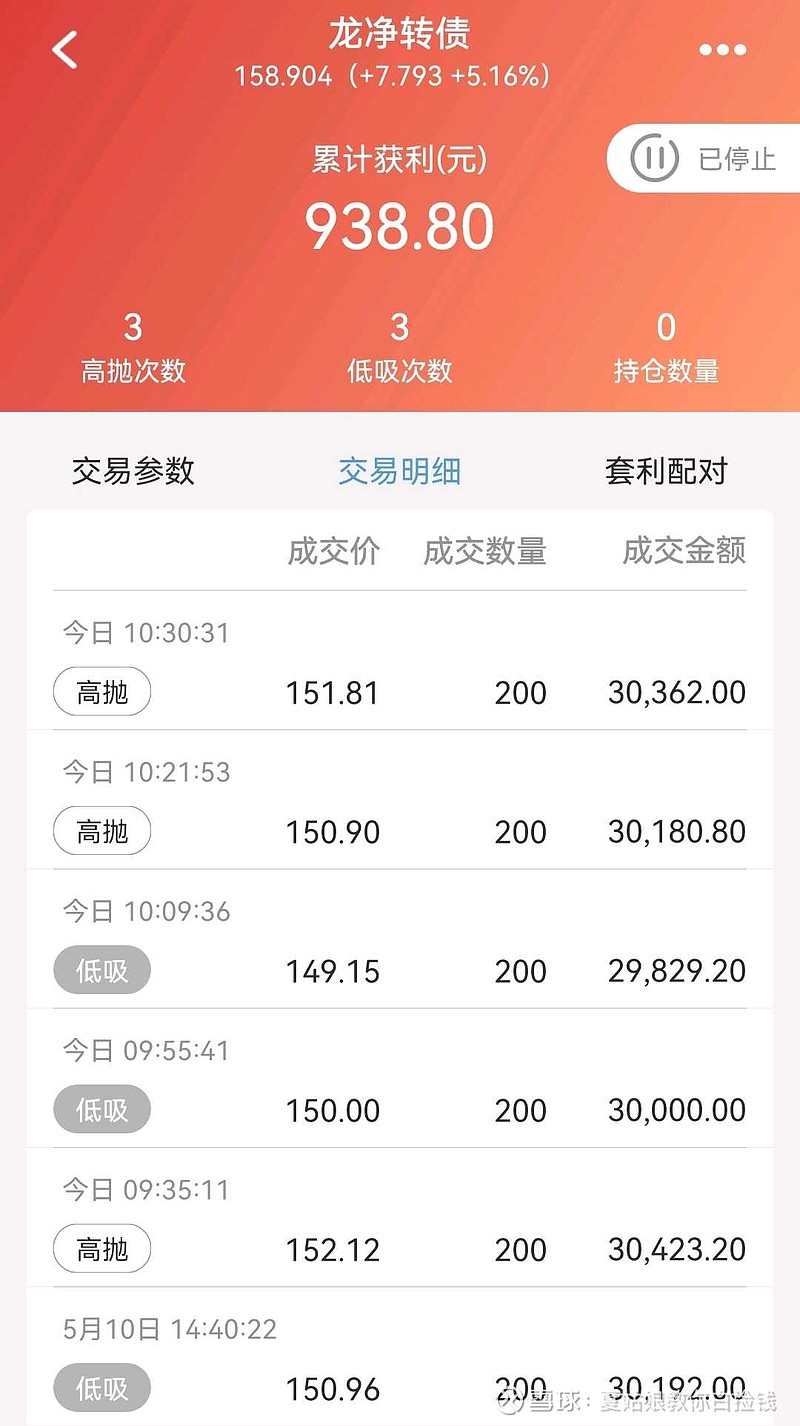Screen dimensions: 800x1426
Task: Tap the back arrow to return
Action: click(63, 50)
